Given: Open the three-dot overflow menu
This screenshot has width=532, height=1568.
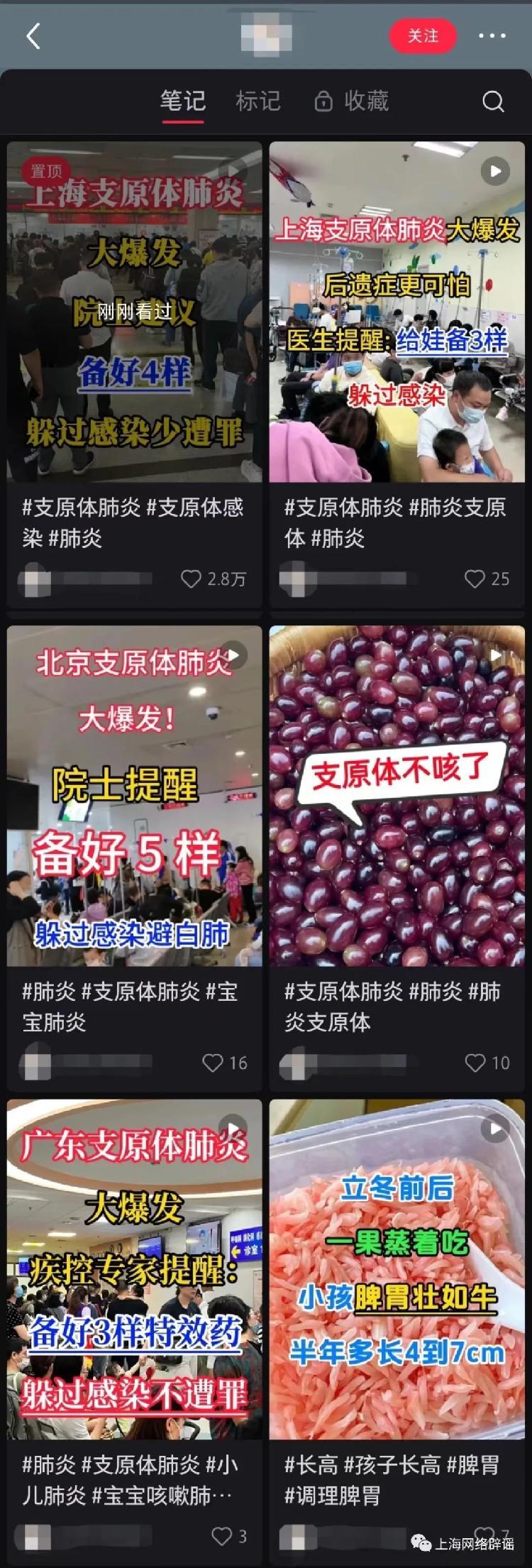Looking at the screenshot, I should click(492, 36).
